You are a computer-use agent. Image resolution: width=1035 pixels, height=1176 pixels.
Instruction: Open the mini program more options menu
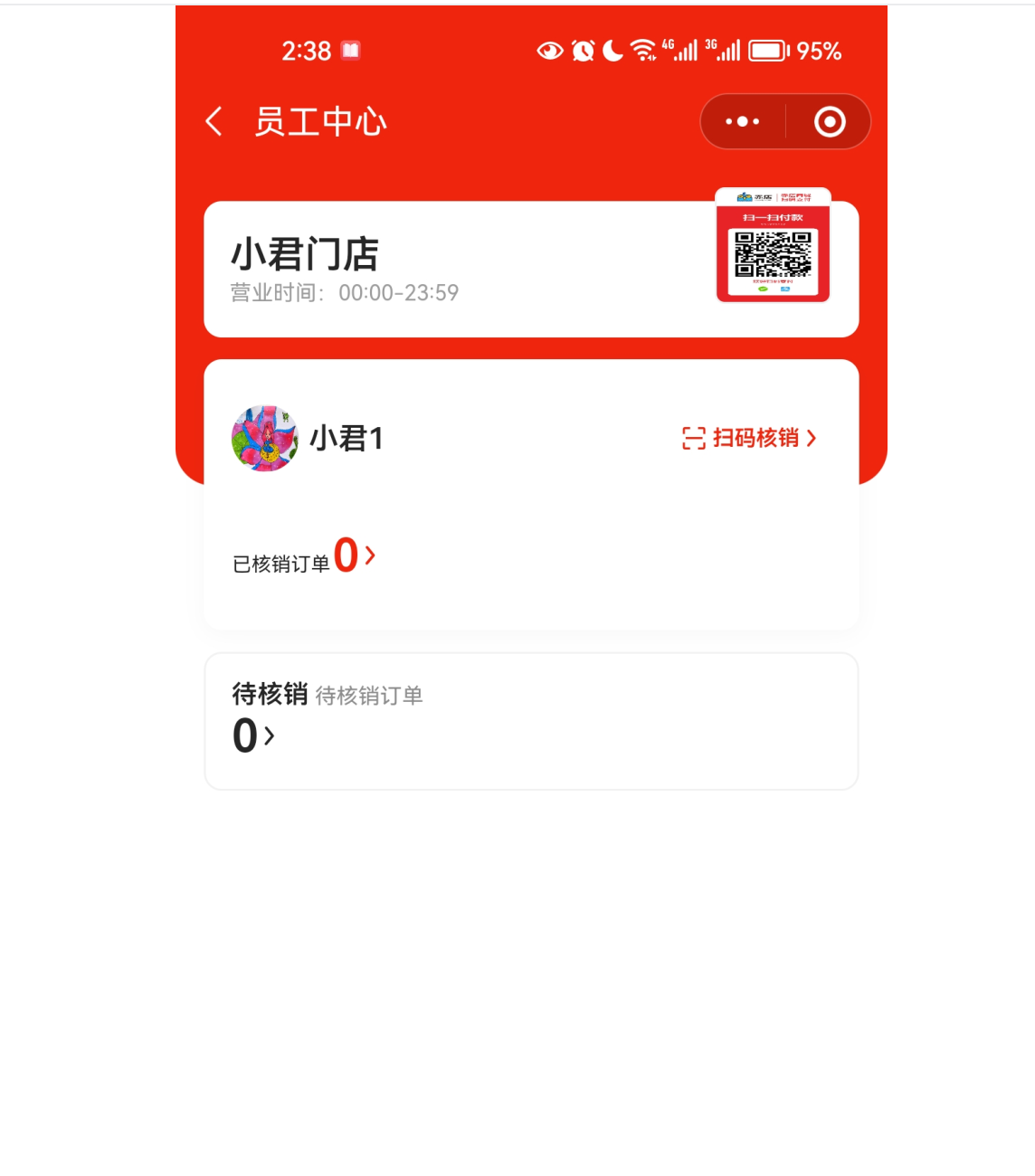743,121
